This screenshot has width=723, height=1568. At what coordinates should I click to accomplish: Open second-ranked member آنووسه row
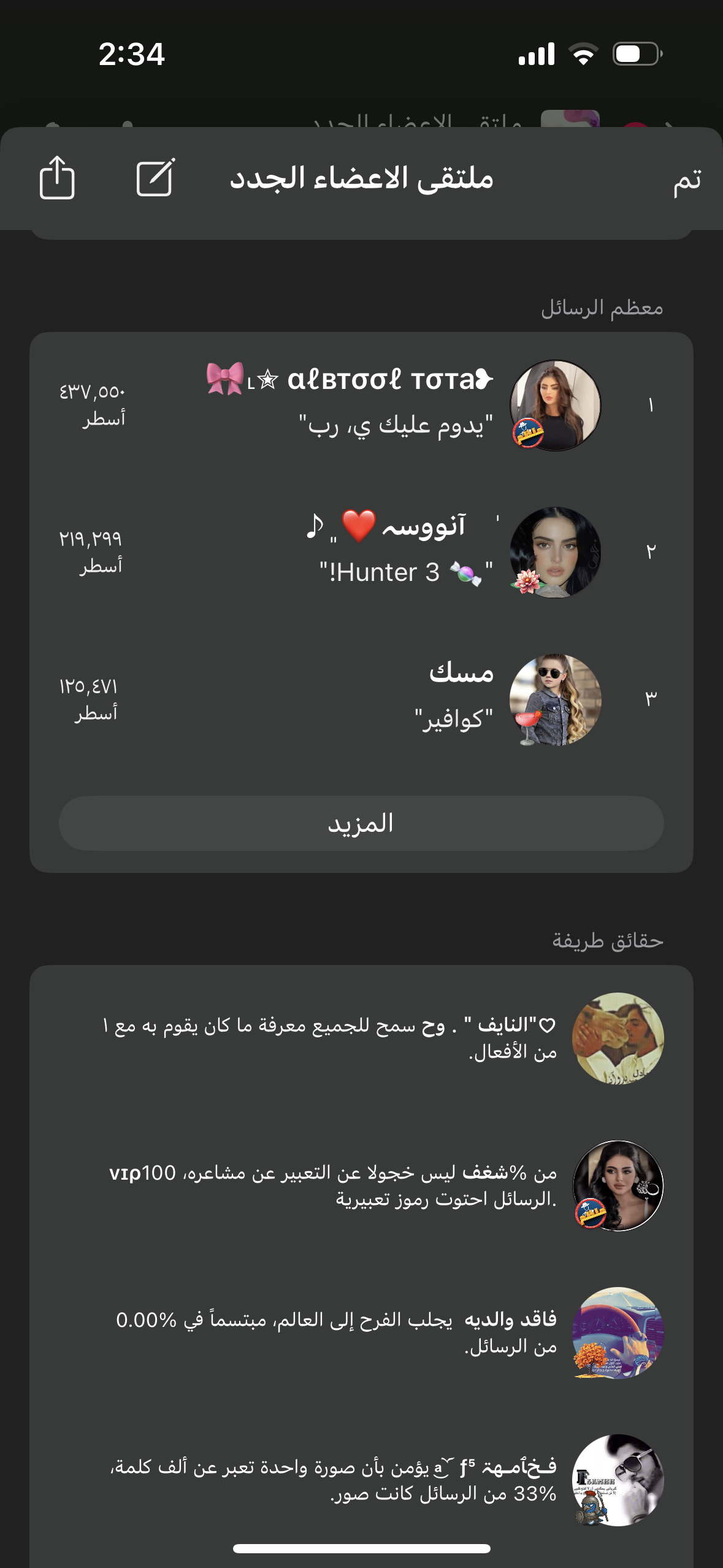coord(361,552)
